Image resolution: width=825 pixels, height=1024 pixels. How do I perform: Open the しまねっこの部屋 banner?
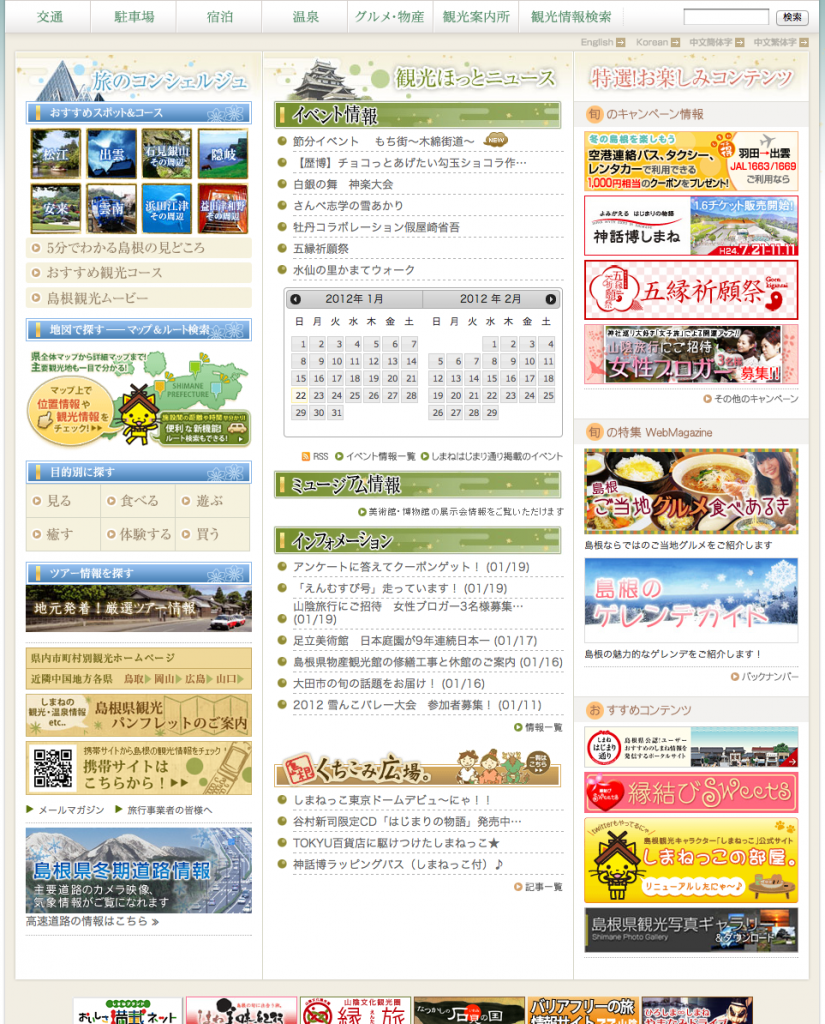click(x=691, y=859)
